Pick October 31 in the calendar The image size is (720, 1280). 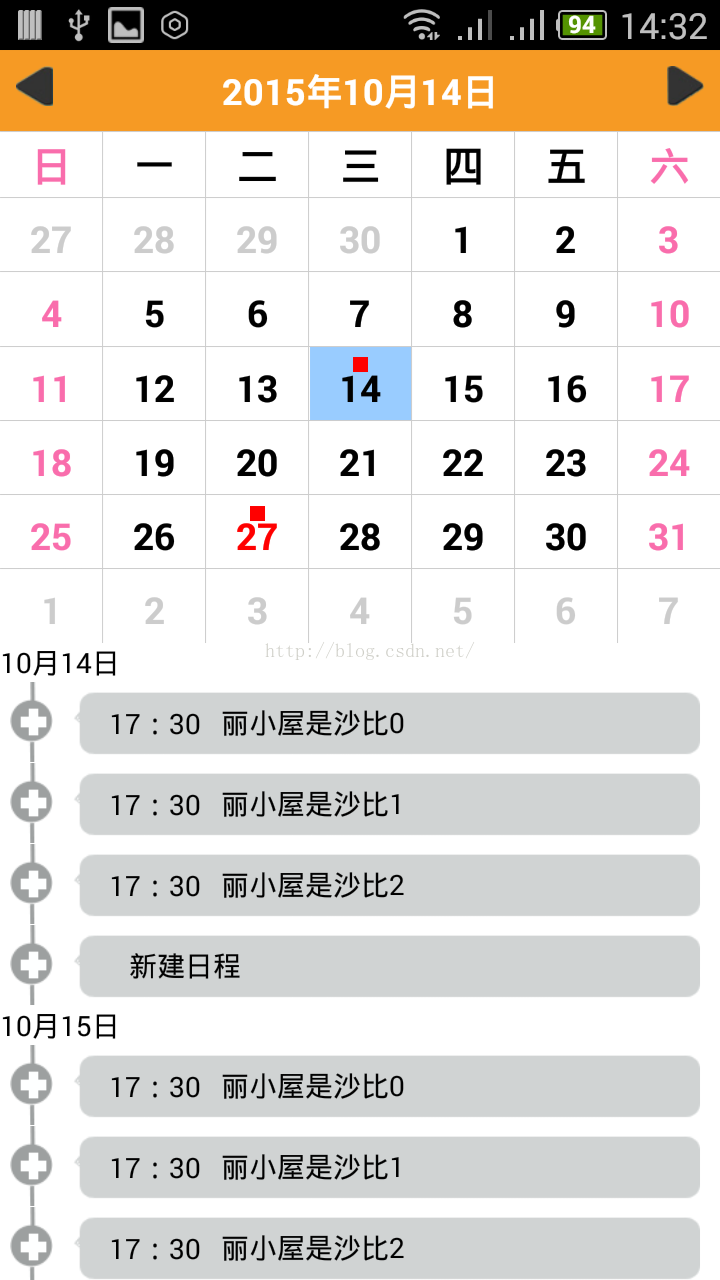point(669,532)
